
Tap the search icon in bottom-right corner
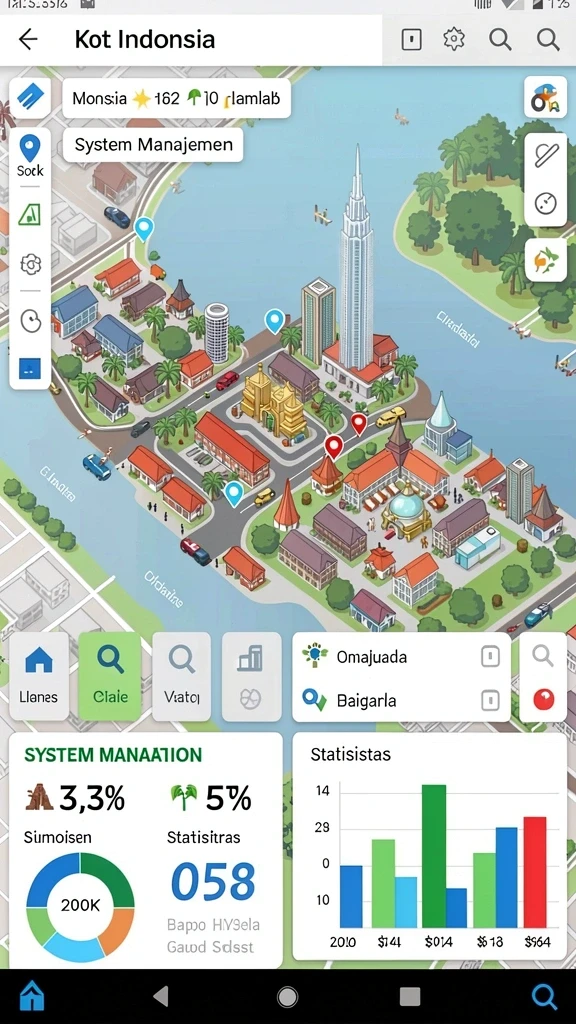point(544,997)
